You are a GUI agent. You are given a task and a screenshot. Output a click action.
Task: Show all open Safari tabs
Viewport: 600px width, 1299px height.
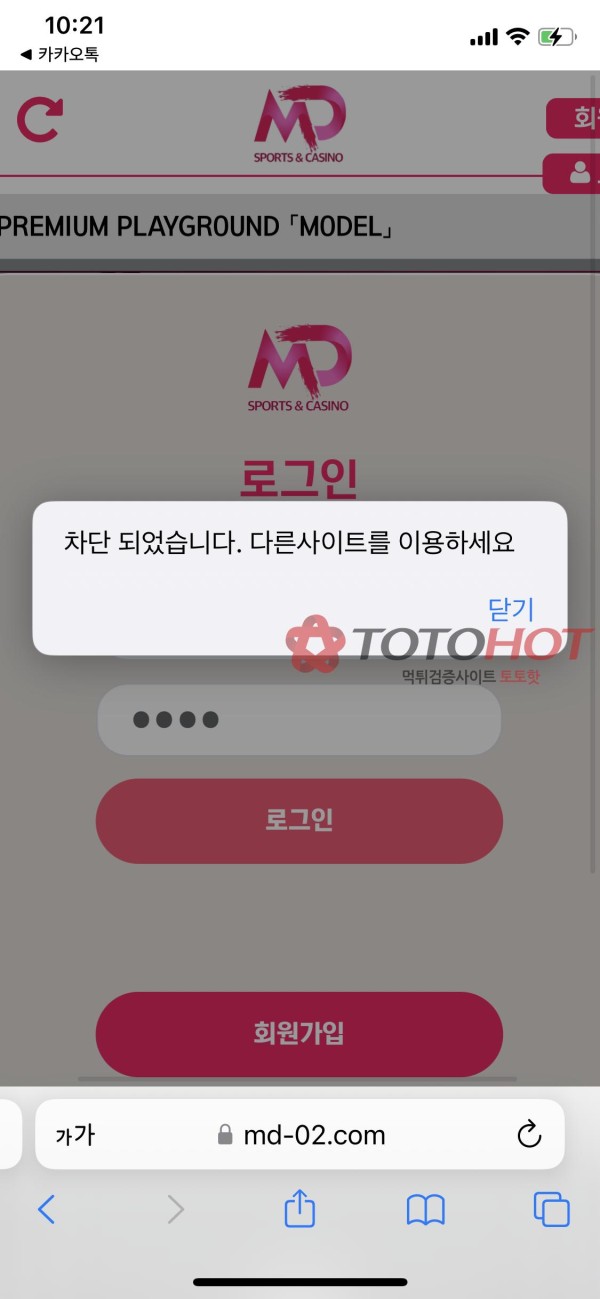click(551, 1210)
